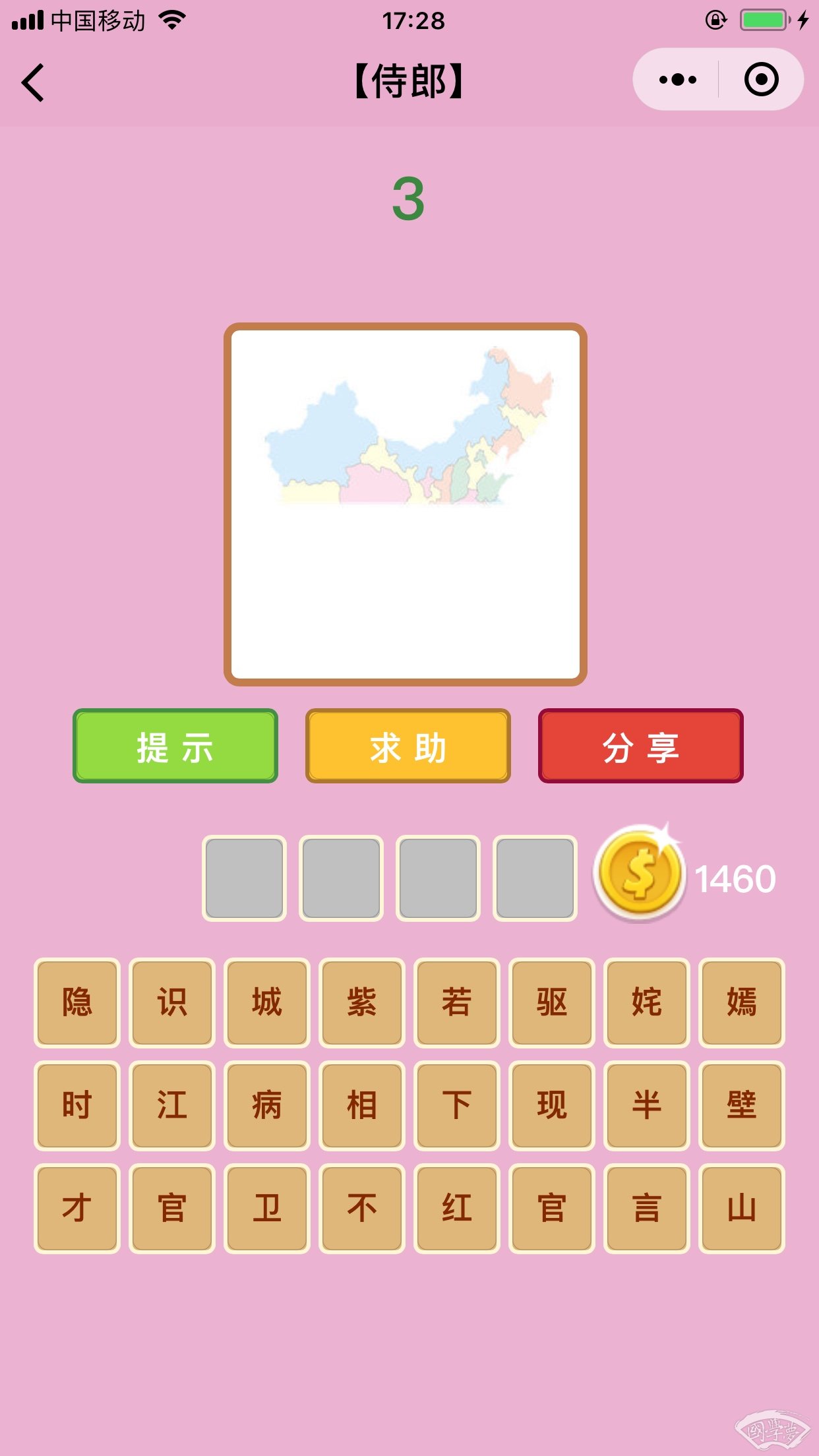Tap the green 提示 hint button
The height and width of the screenshot is (1456, 819).
(175, 746)
